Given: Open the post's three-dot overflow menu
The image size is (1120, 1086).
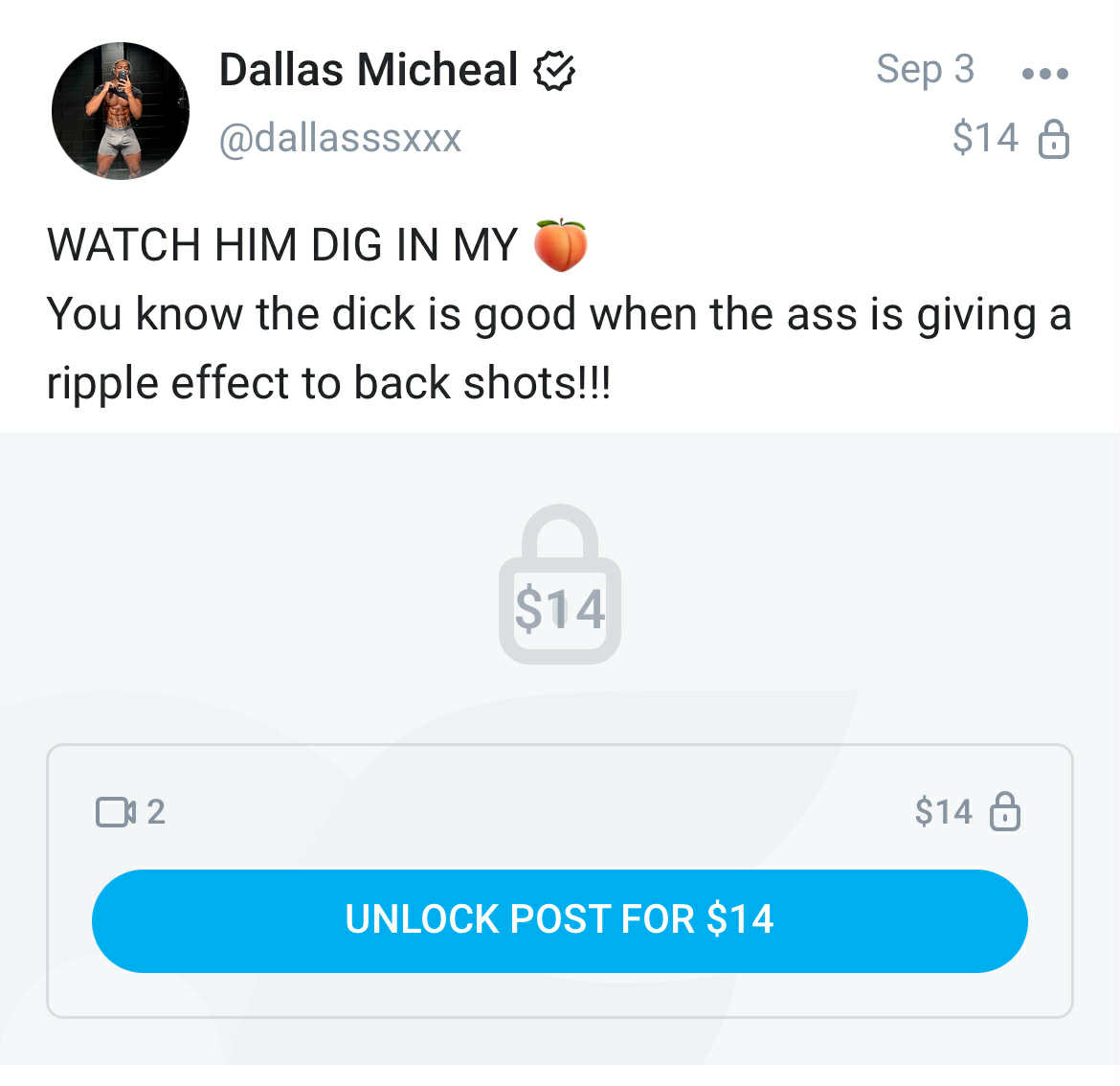Looking at the screenshot, I should [x=1044, y=74].
